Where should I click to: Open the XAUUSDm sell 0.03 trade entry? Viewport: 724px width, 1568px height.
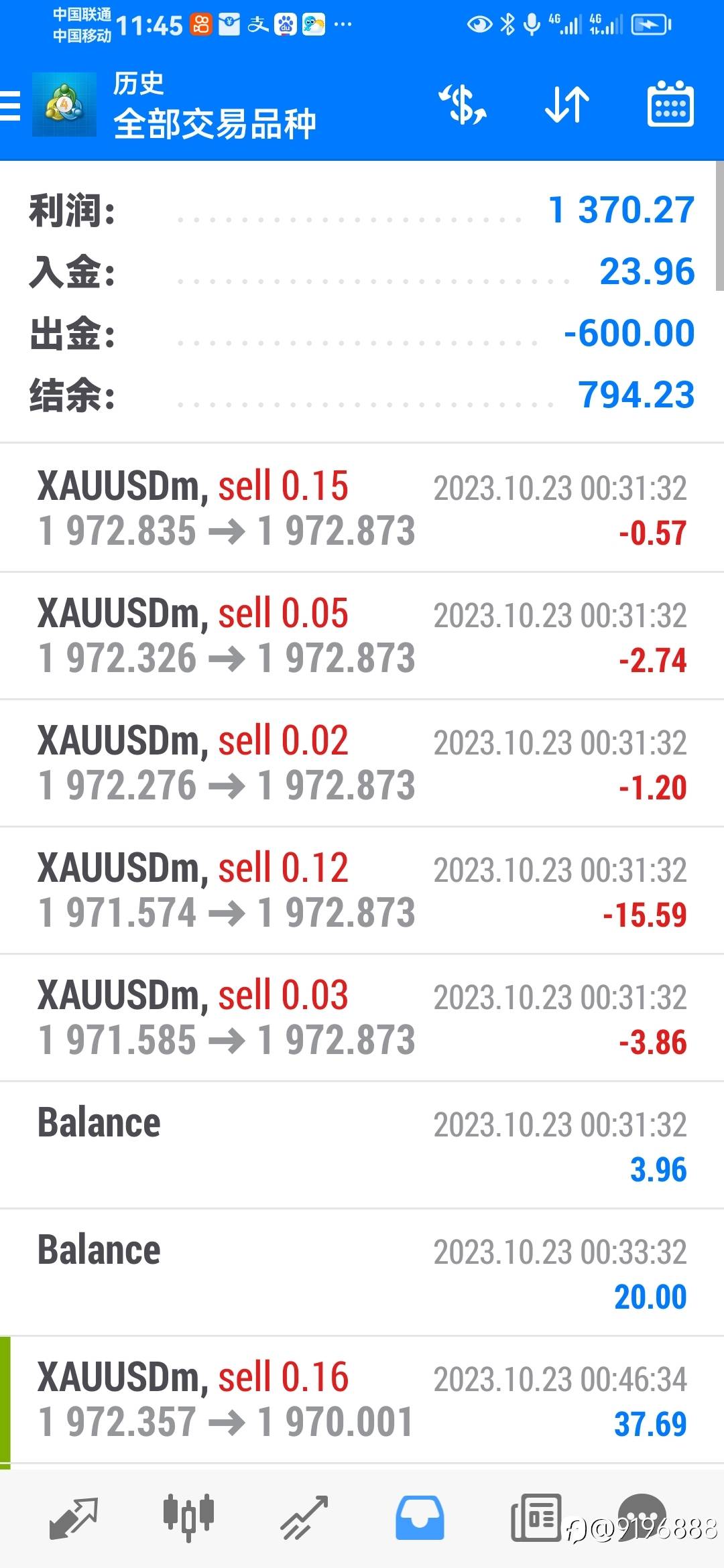362,1017
